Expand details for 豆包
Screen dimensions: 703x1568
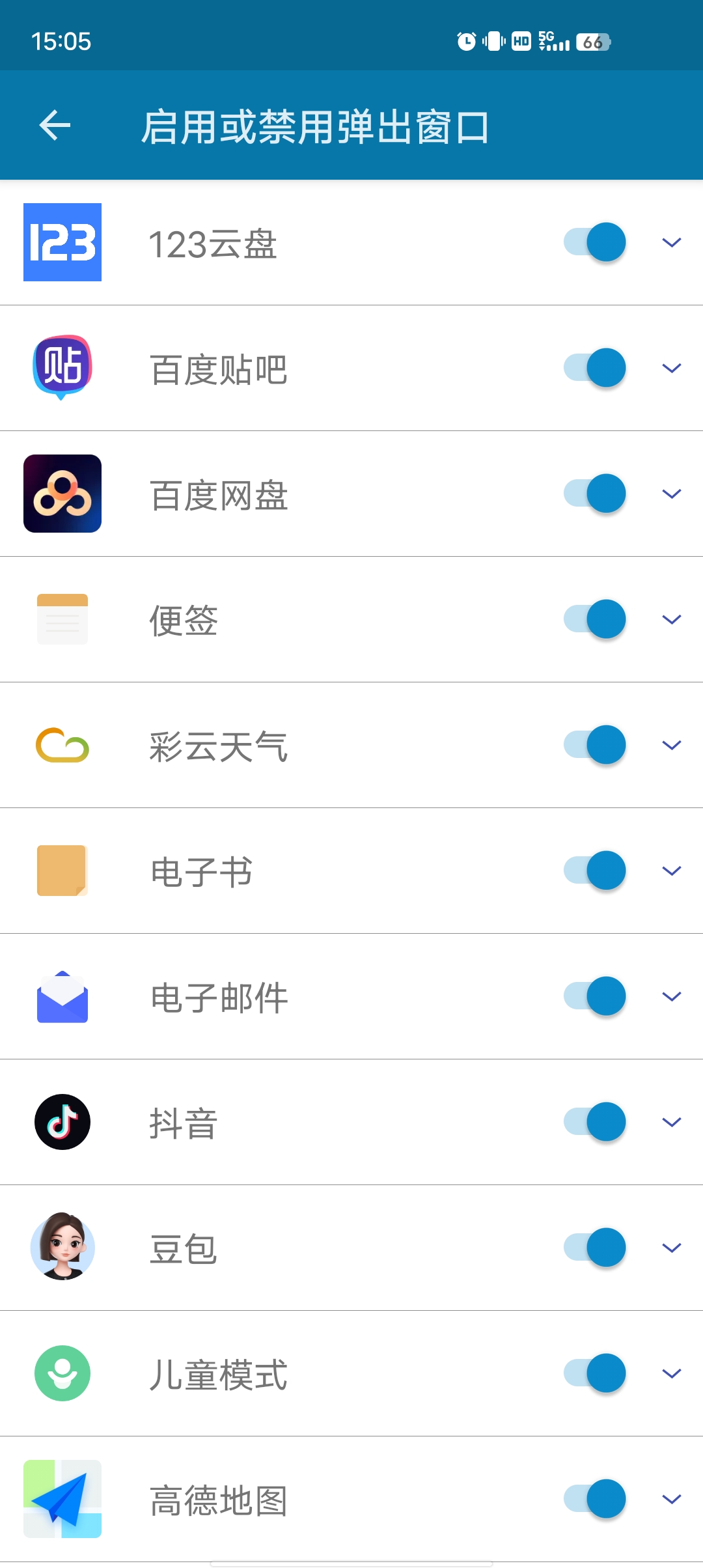pyautogui.click(x=671, y=1248)
